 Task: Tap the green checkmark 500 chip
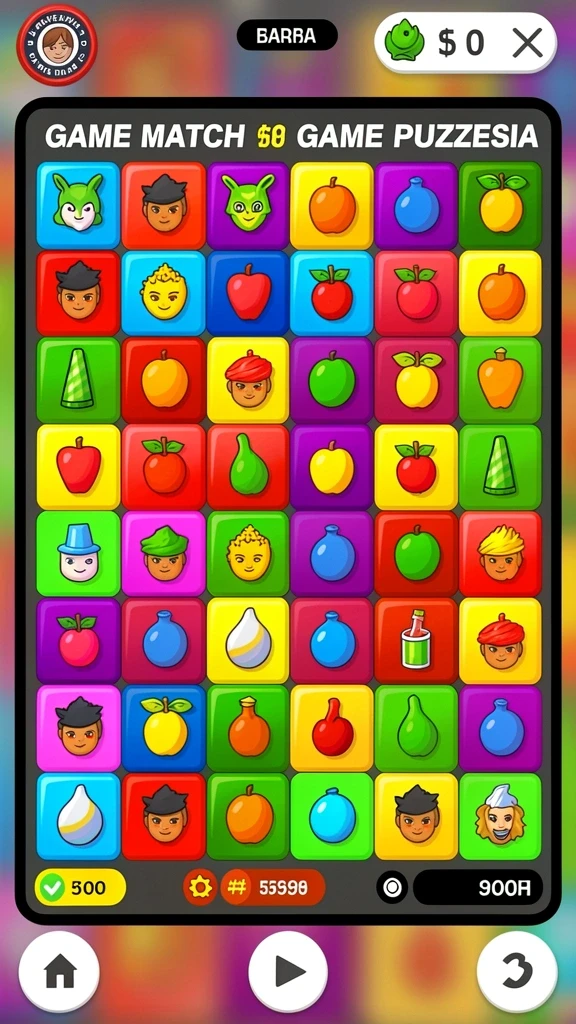80,887
